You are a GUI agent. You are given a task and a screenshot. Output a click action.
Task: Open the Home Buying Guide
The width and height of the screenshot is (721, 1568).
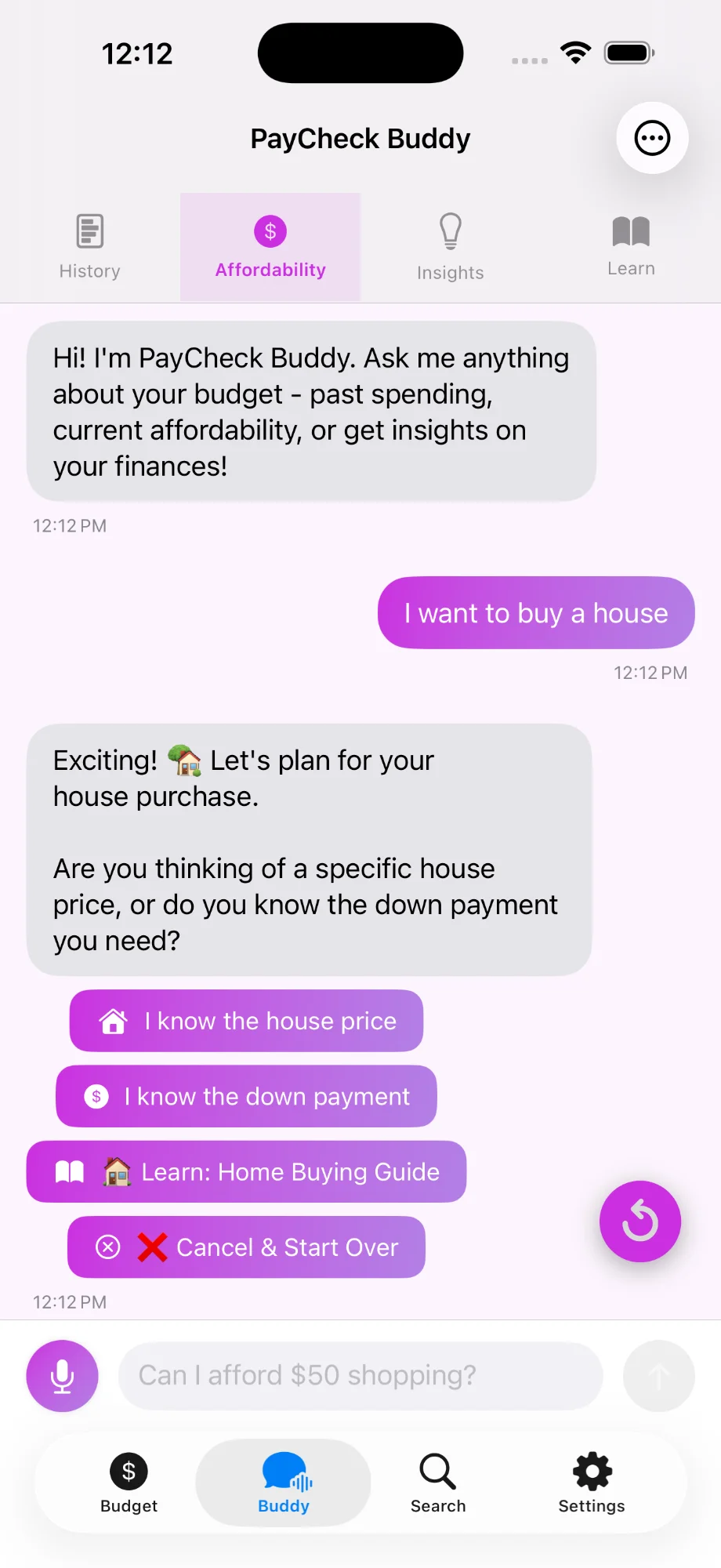(x=245, y=1171)
